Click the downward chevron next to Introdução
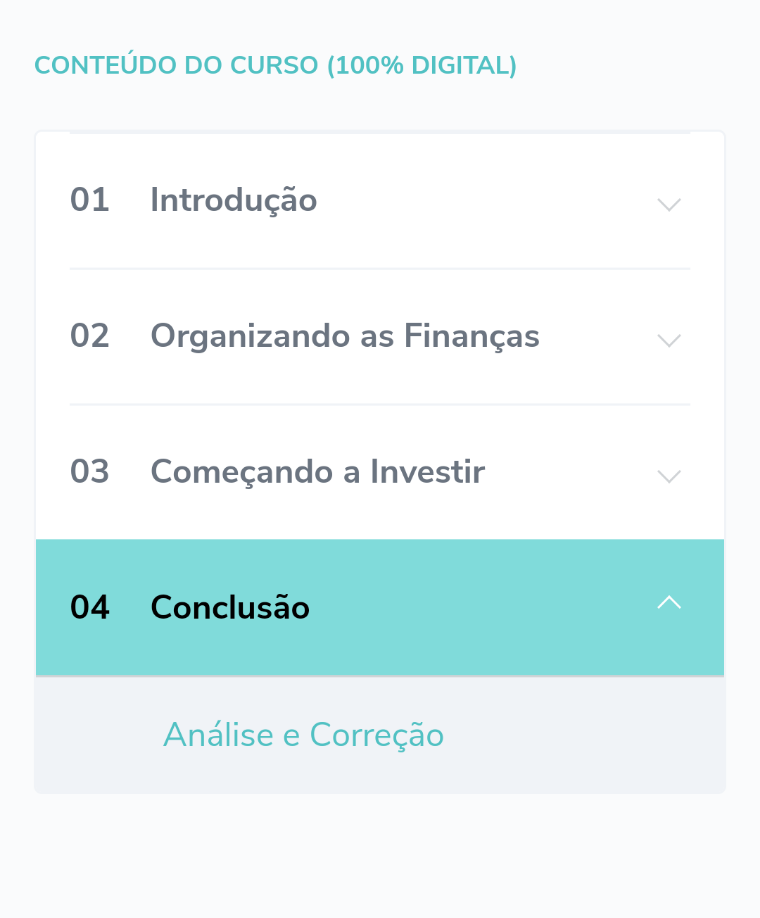Viewport: 760px width, 918px height. pyautogui.click(x=668, y=205)
